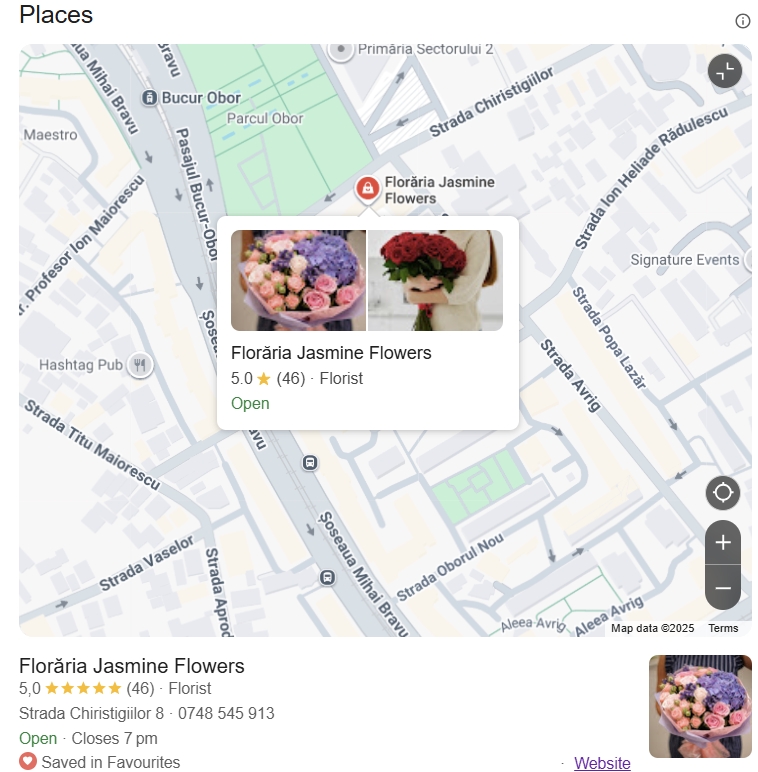Open the map Terms link
Viewport: 758px width, 772px height.
click(723, 628)
